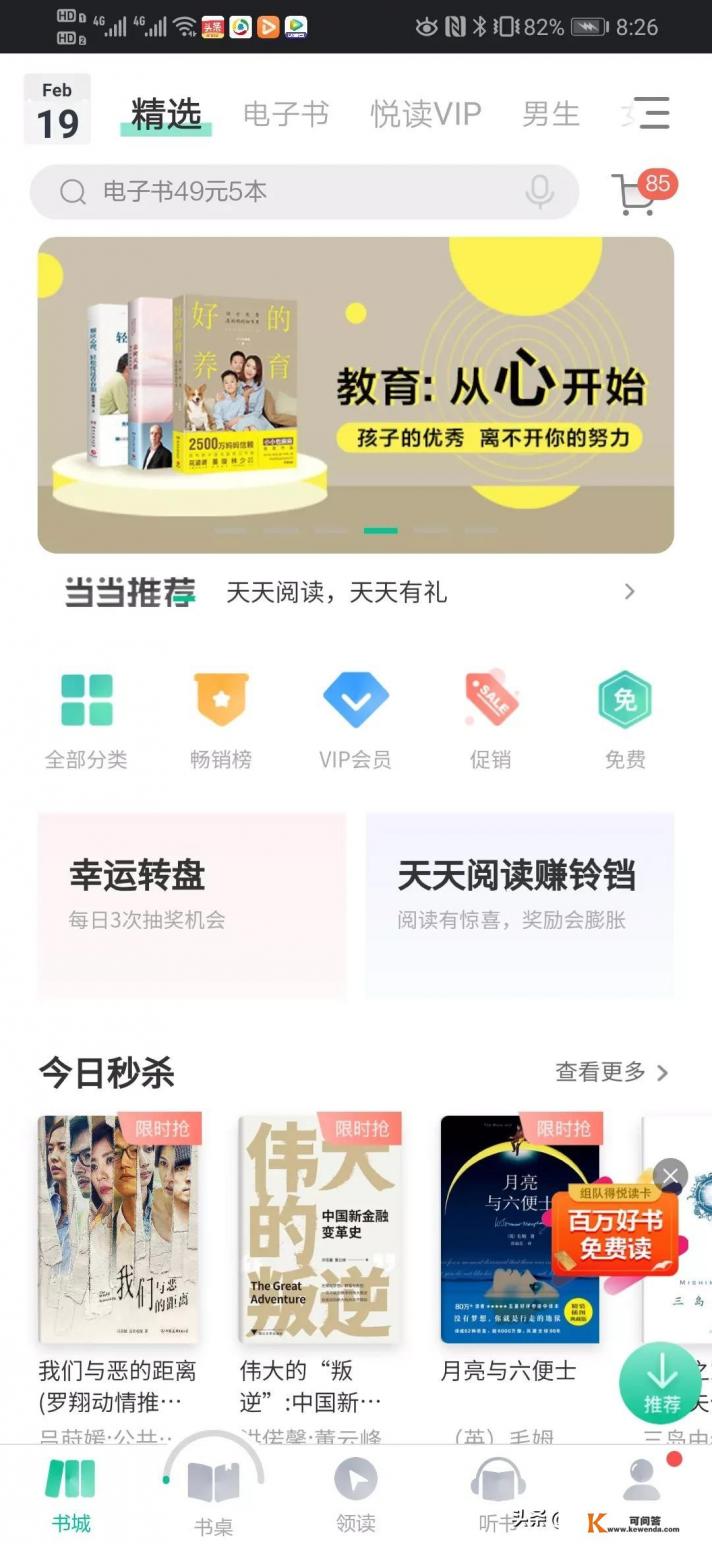Screen dimensions: 712x1544
Task: Browse 免费 free books
Action: 625,720
